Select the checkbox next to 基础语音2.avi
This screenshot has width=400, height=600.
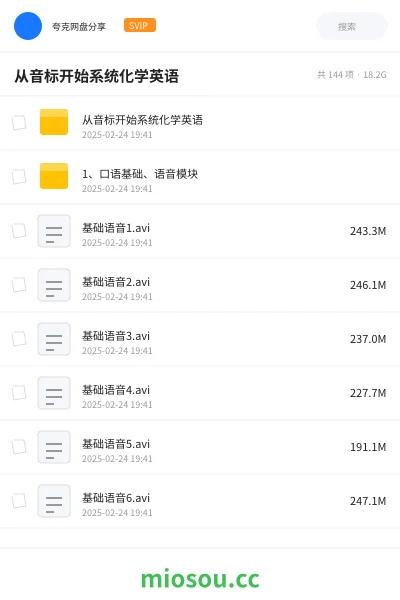19,285
